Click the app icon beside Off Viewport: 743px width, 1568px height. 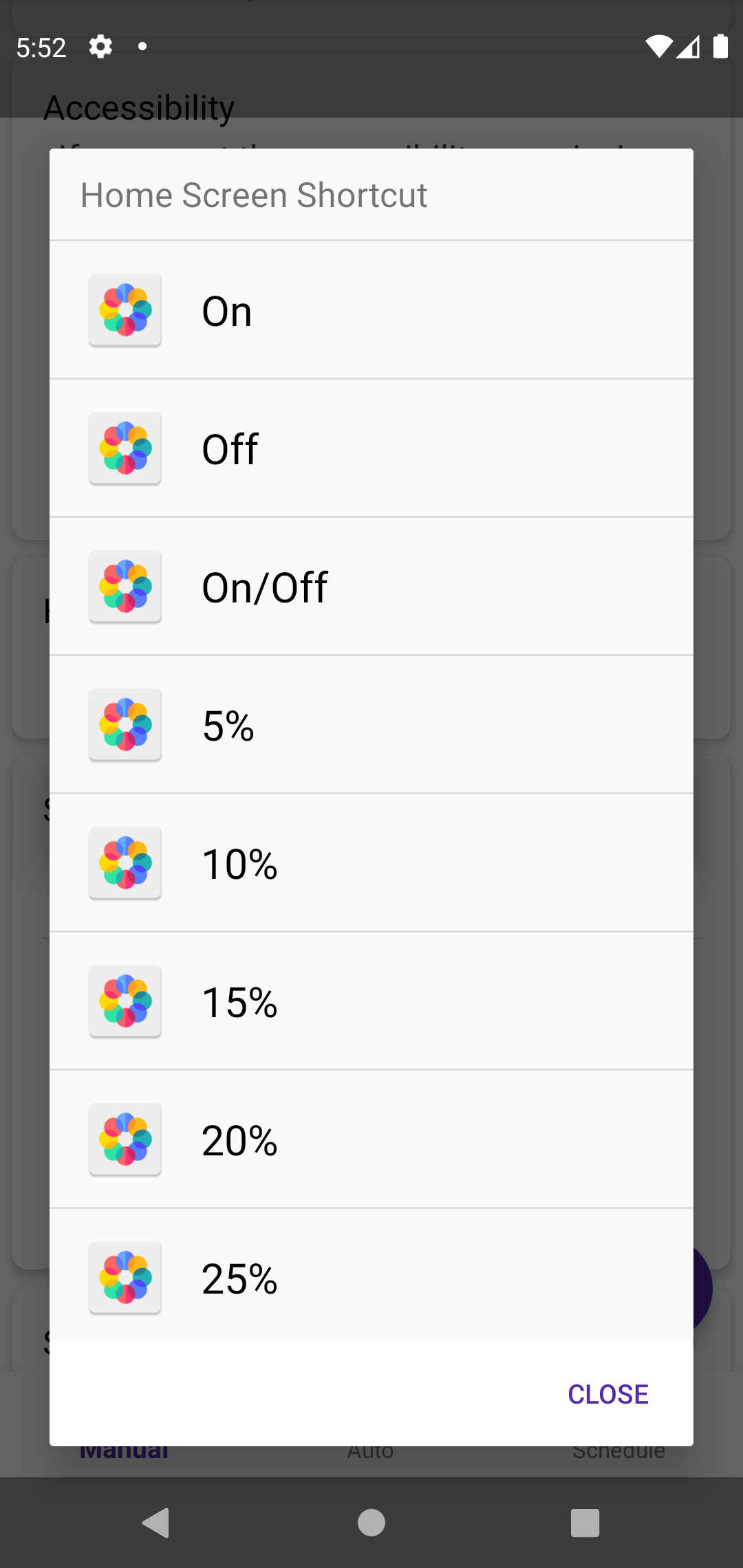(x=125, y=448)
